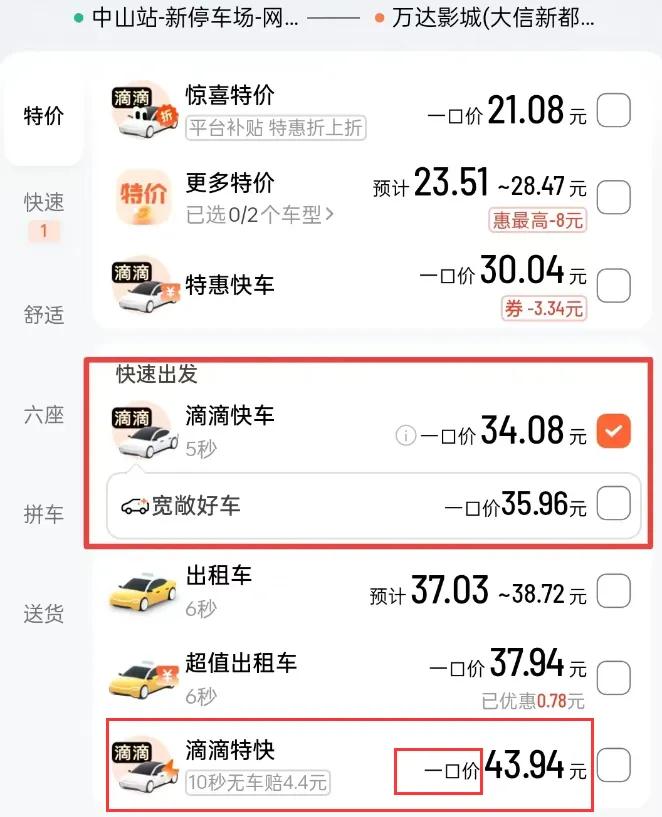Switch to the 特价 category tab

pos(44,115)
